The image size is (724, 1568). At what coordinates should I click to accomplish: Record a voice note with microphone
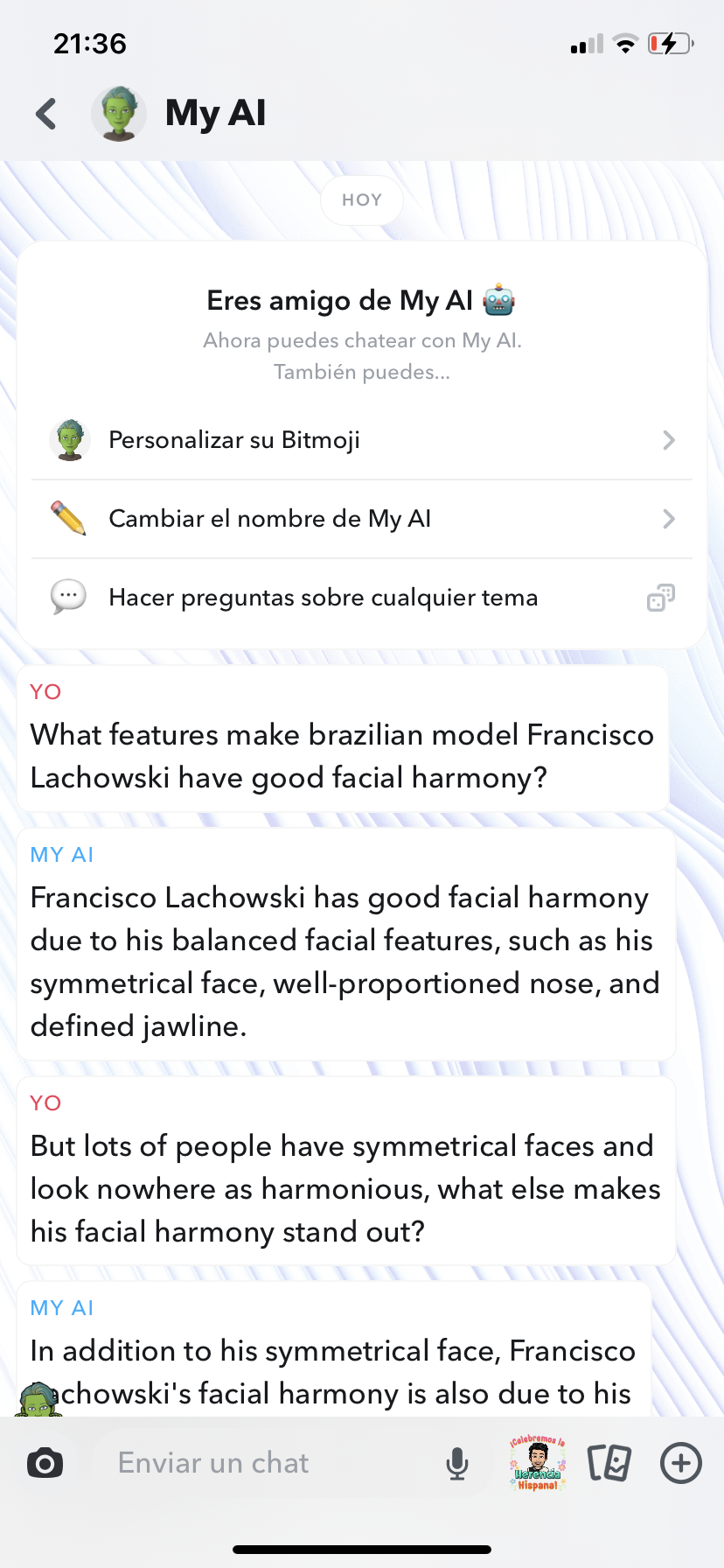pyautogui.click(x=457, y=1463)
